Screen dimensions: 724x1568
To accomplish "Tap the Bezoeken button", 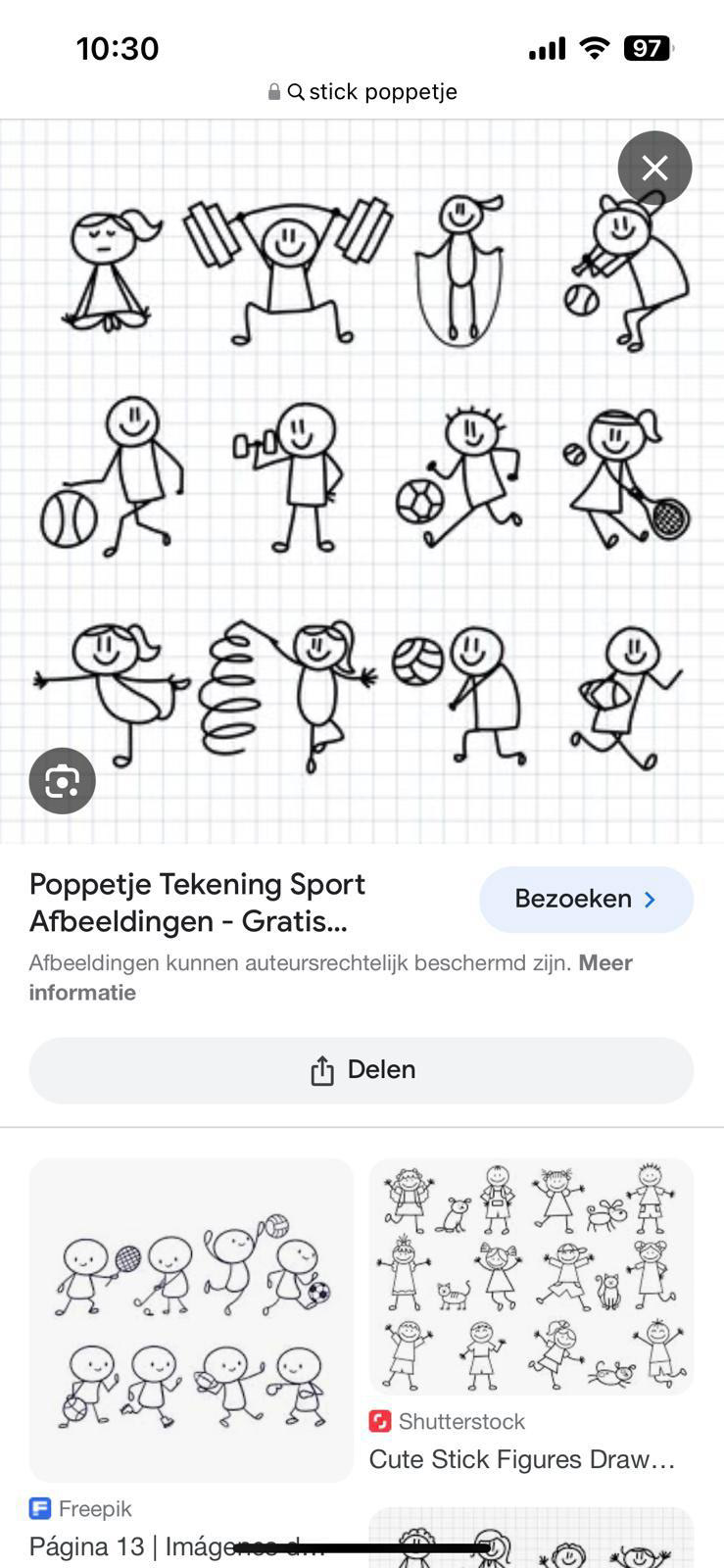I will click(x=586, y=899).
